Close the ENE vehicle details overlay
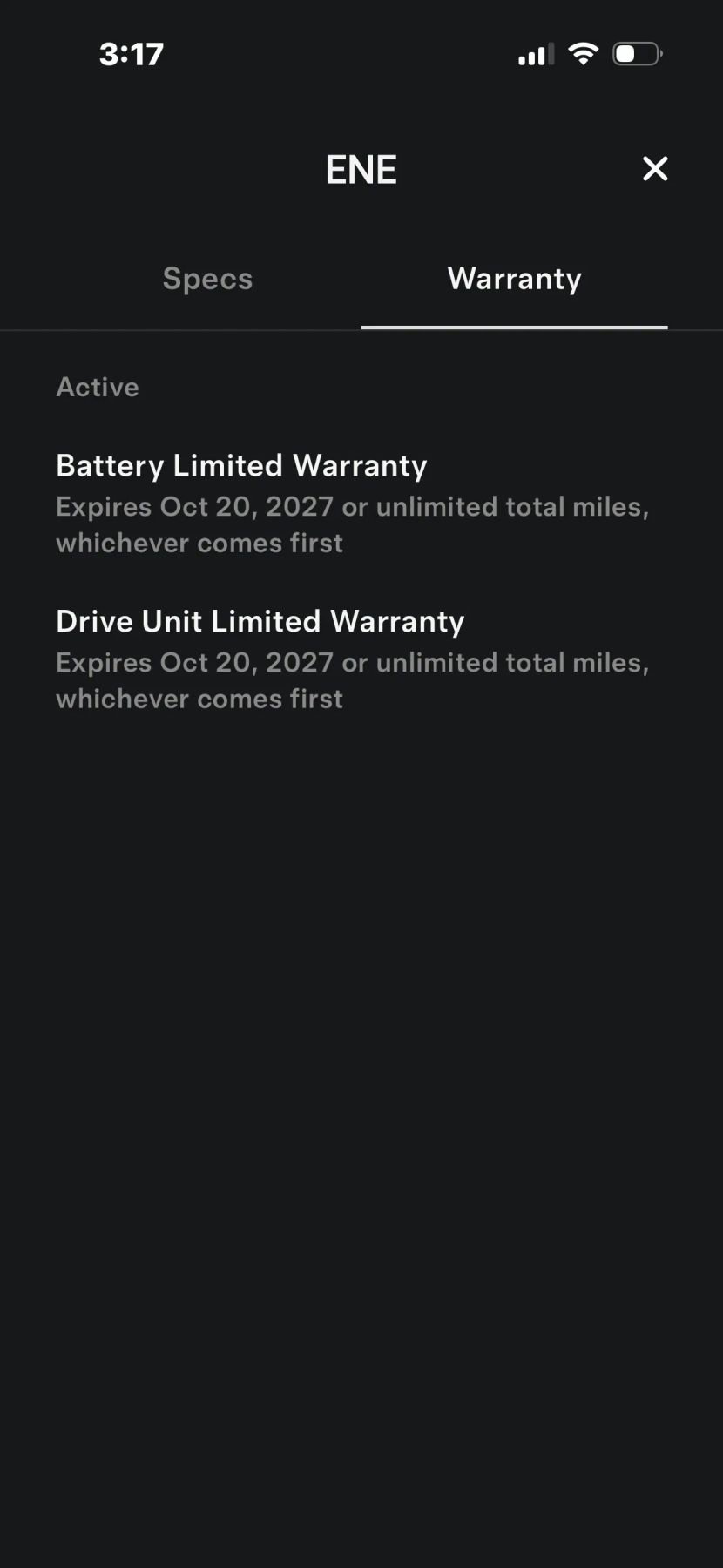Screen dimensions: 723x1568 tap(654, 169)
